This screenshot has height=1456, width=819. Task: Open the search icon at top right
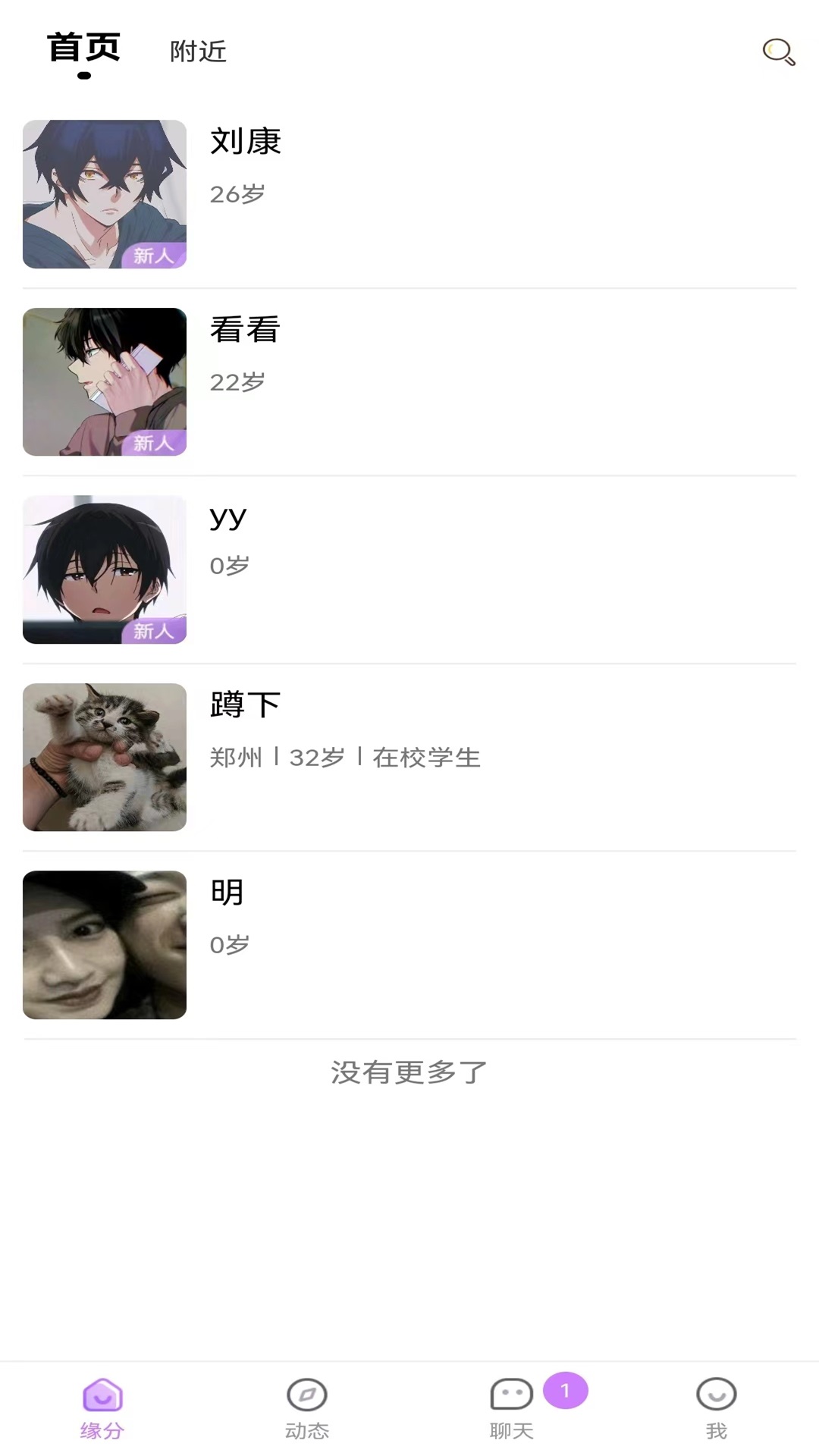[778, 53]
